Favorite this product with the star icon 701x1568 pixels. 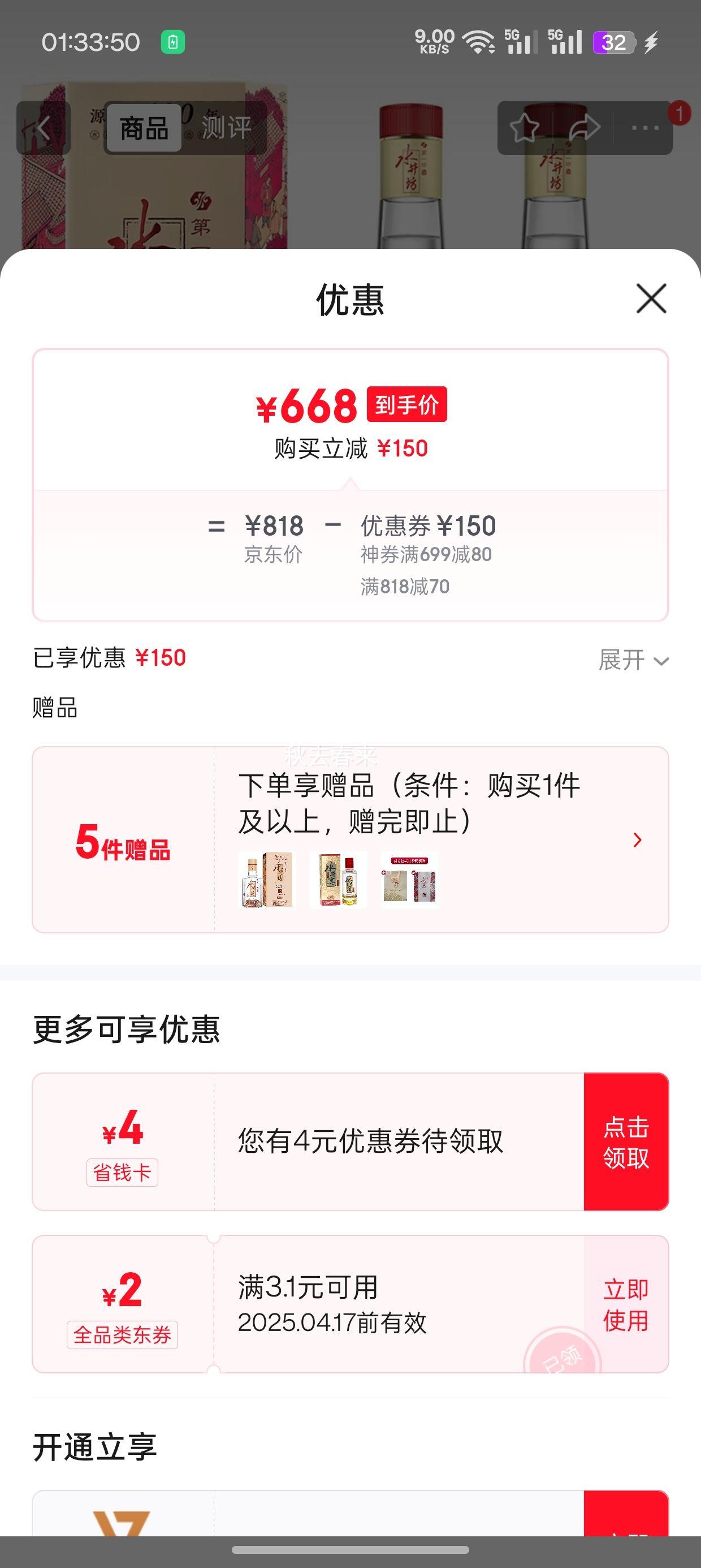tap(523, 128)
